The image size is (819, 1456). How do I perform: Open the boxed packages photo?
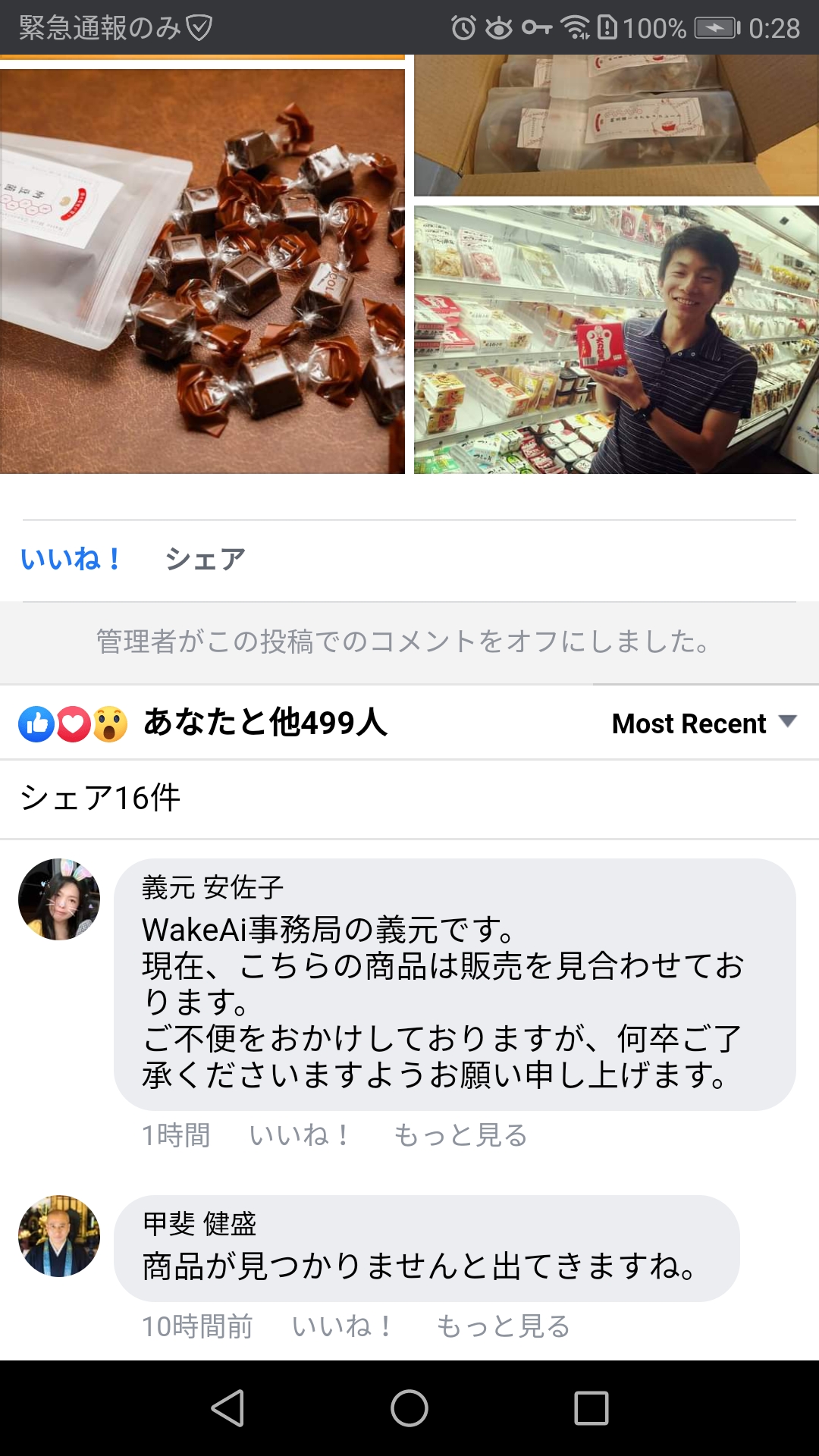[617, 125]
